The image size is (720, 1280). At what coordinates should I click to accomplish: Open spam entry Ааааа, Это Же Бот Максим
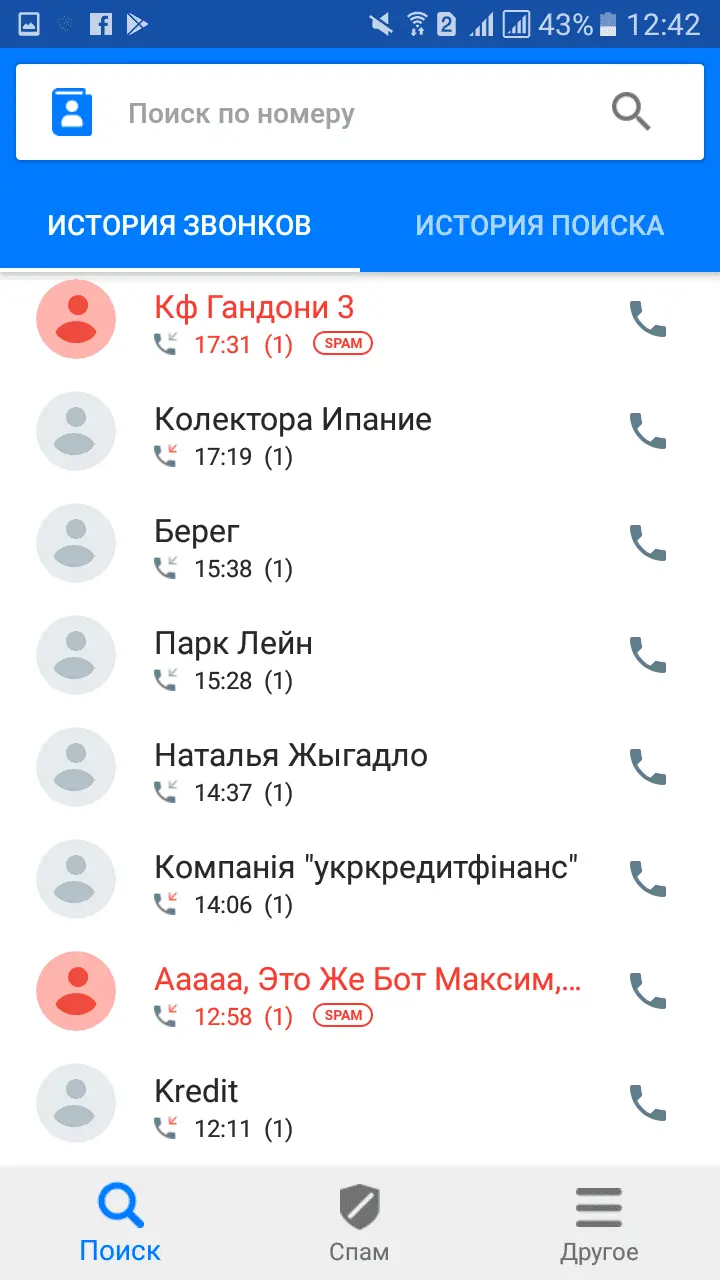coord(367,994)
